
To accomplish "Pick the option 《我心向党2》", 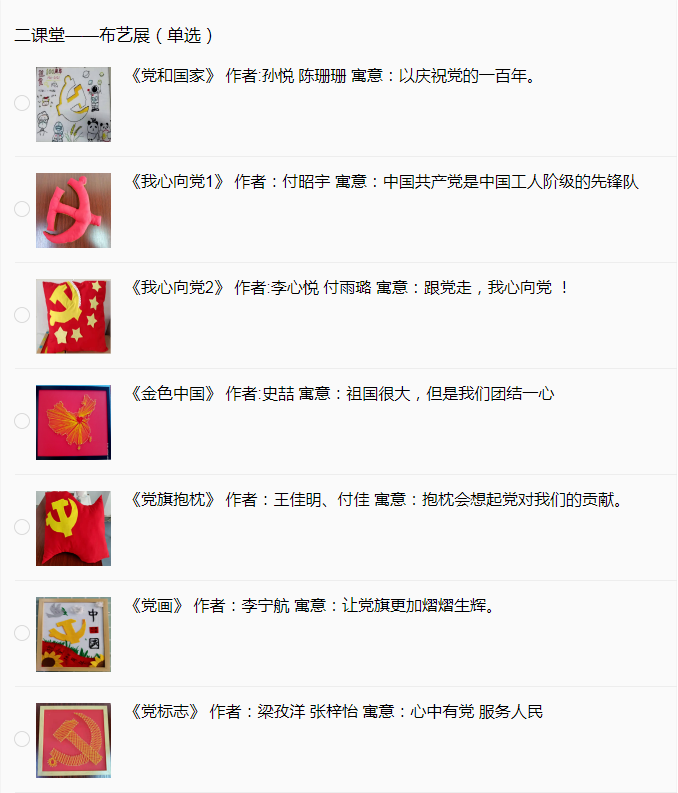I will (x=22, y=315).
